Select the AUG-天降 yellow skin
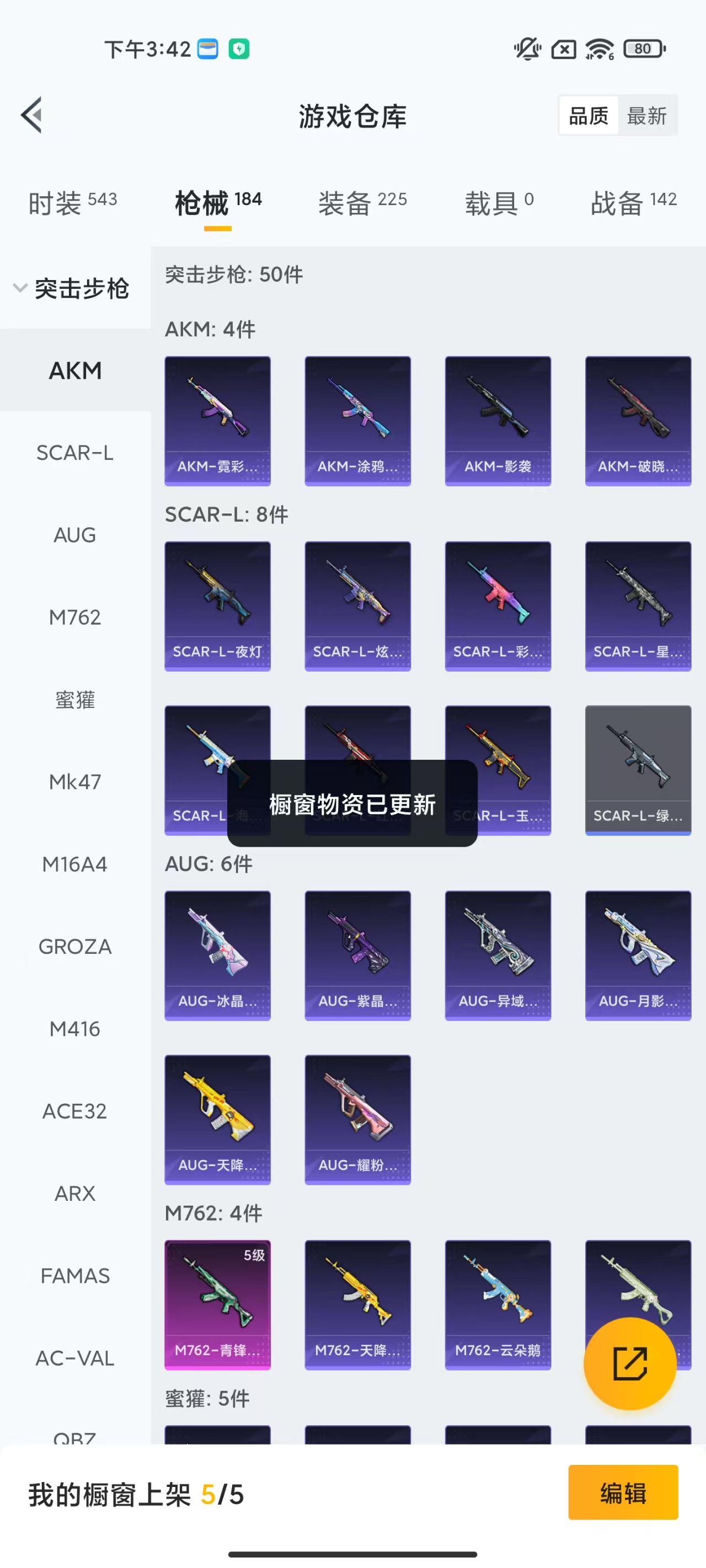The height and width of the screenshot is (1568, 706). pyautogui.click(x=217, y=1120)
